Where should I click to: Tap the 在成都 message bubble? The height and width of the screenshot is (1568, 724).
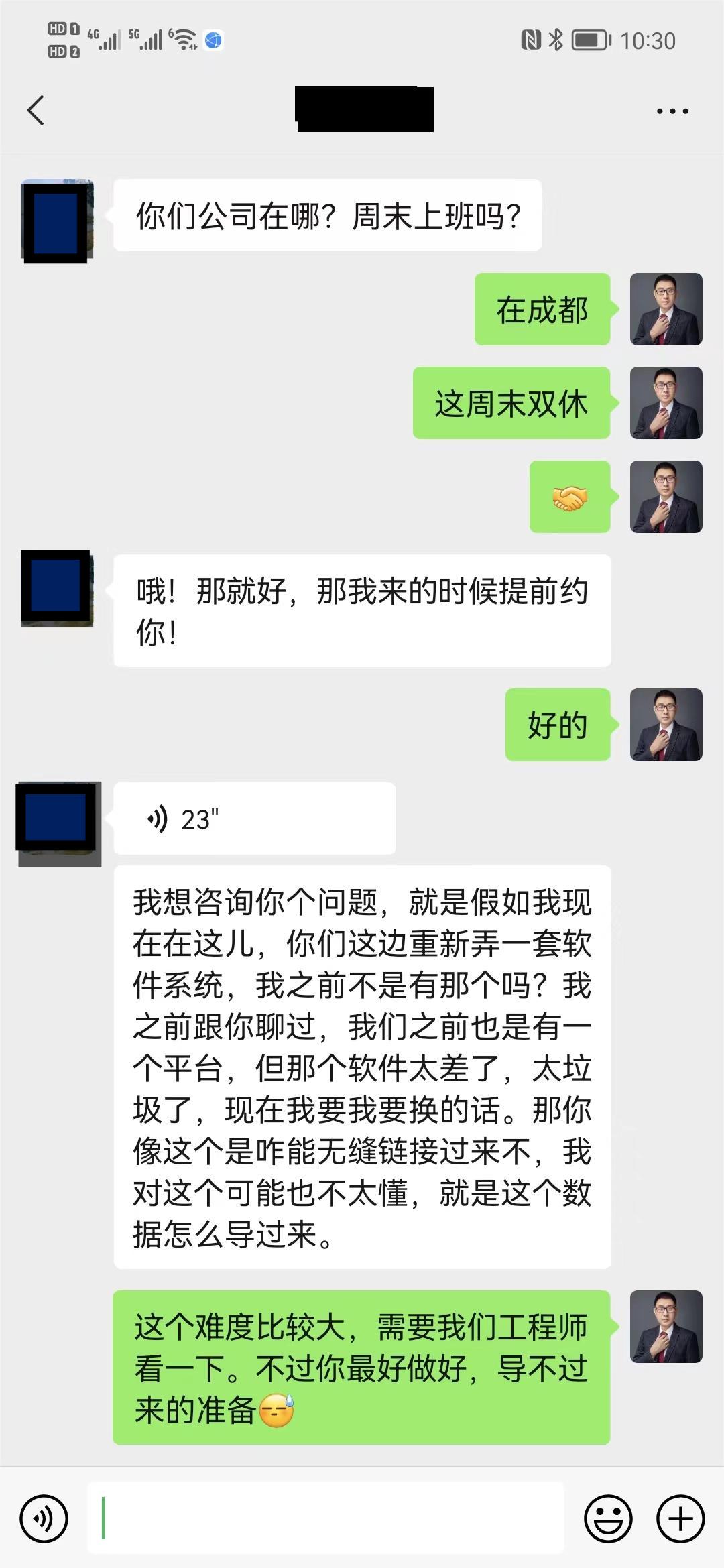tap(543, 310)
